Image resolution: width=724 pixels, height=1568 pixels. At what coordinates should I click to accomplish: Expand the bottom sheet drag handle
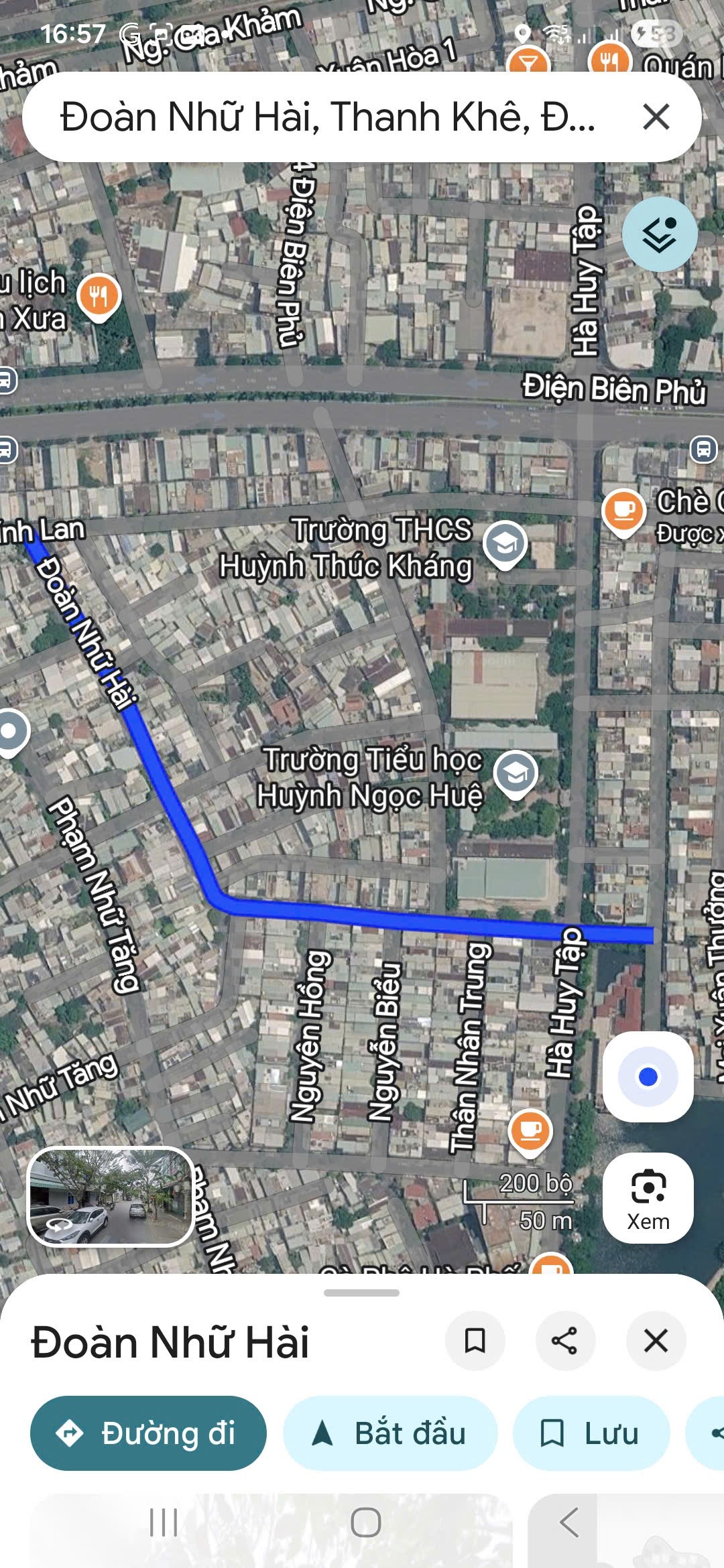[x=362, y=1293]
